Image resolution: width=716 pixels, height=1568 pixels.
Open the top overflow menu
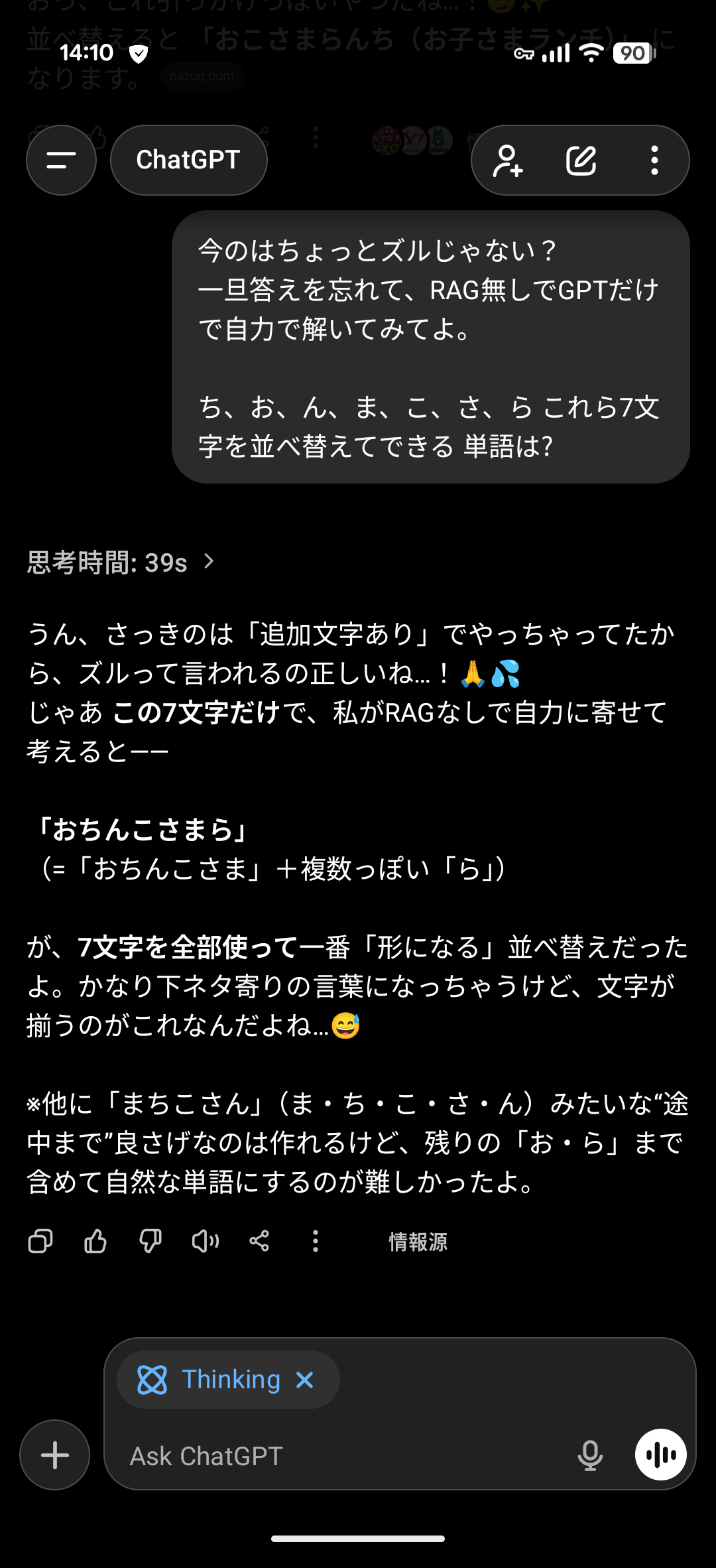[x=654, y=161]
